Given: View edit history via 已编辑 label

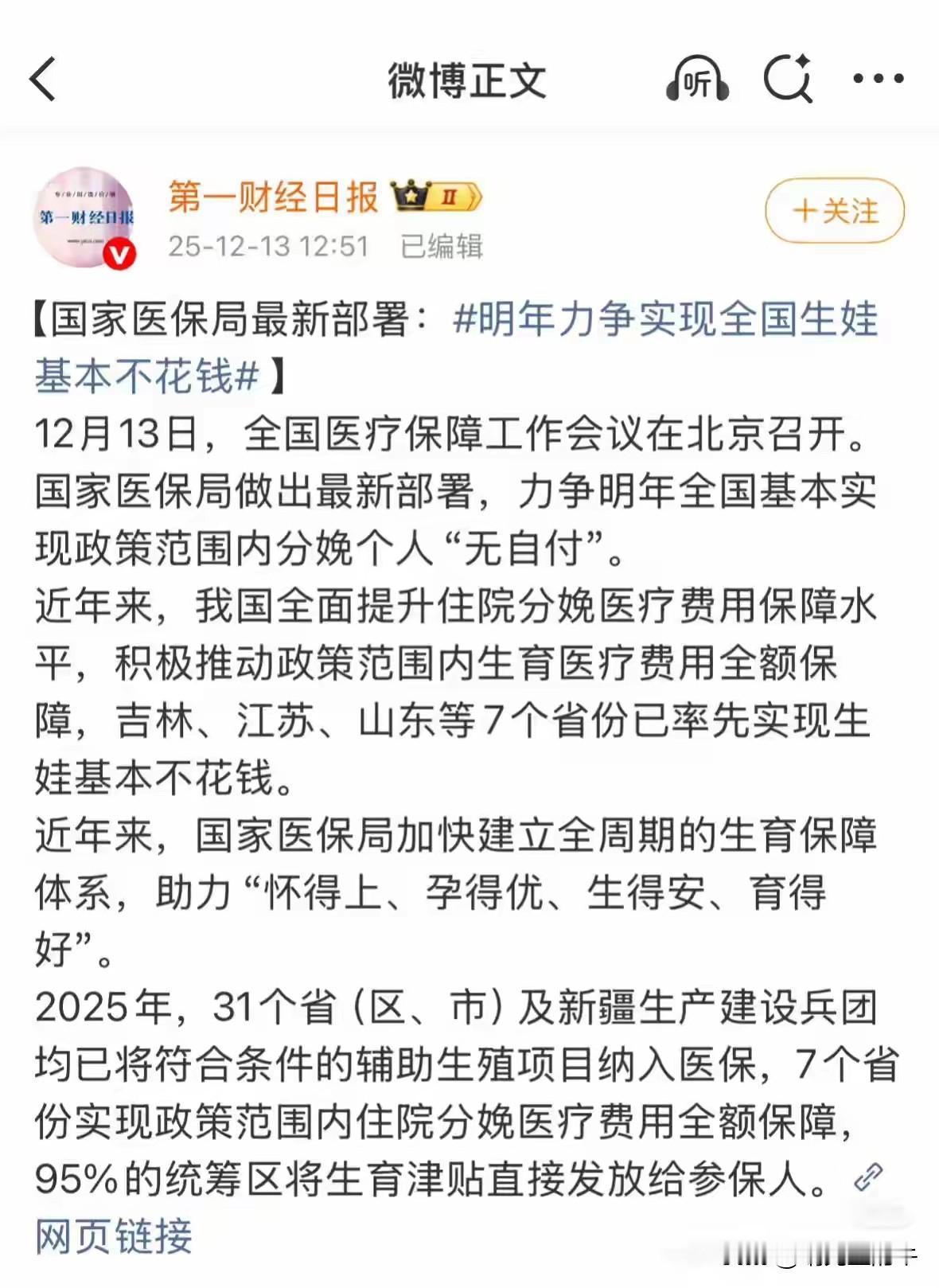Looking at the screenshot, I should 442,247.
